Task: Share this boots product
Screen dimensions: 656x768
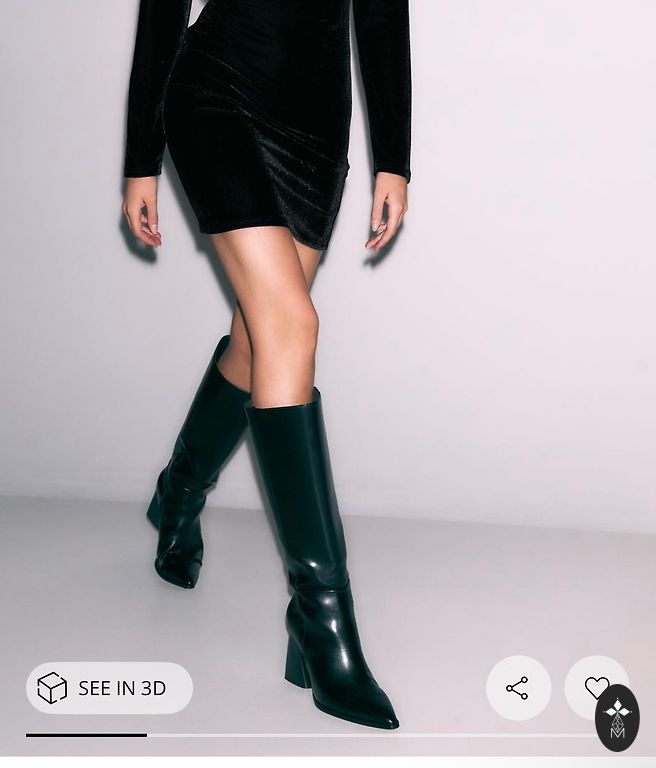Action: tap(518, 688)
